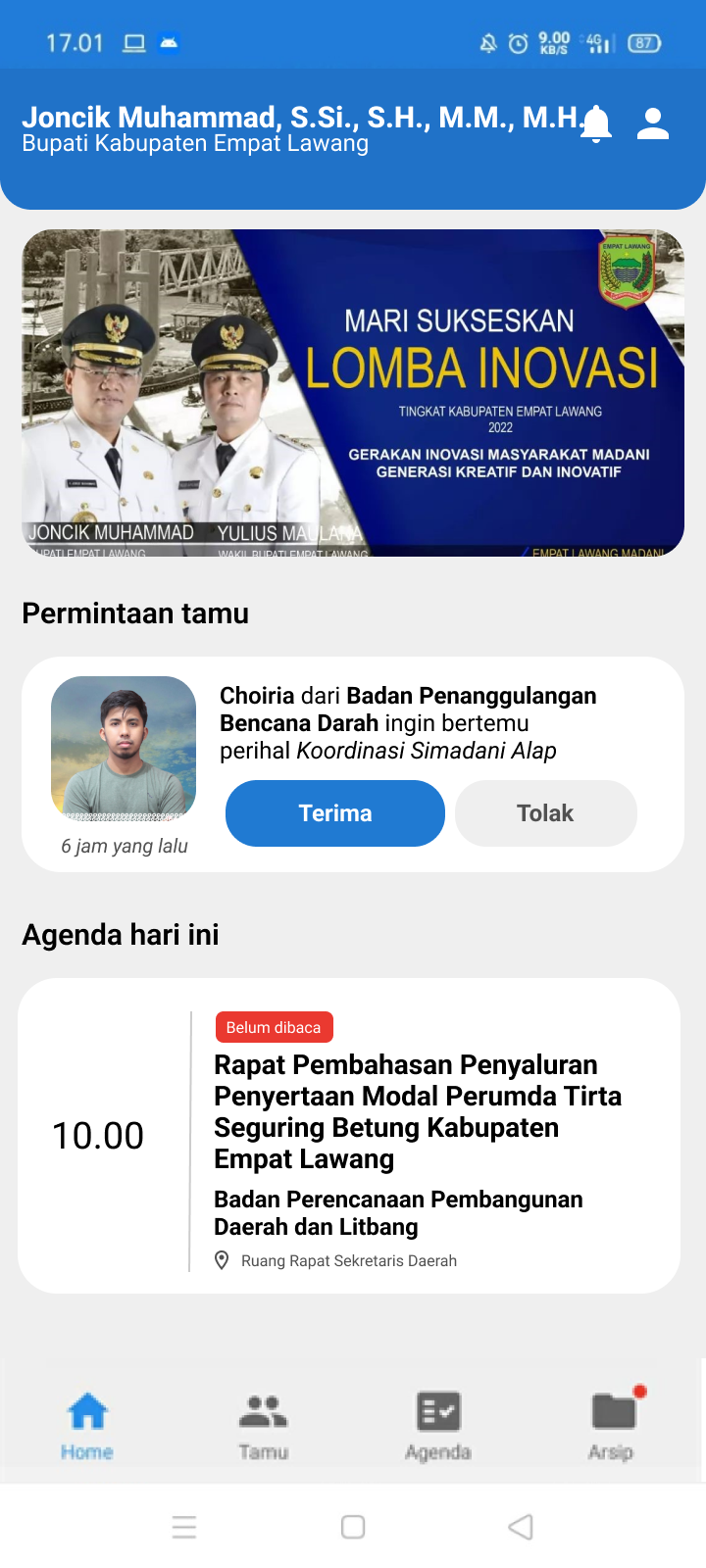Accept Choiria's guest request with Terima
Image resolution: width=706 pixels, height=1568 pixels.
[335, 813]
